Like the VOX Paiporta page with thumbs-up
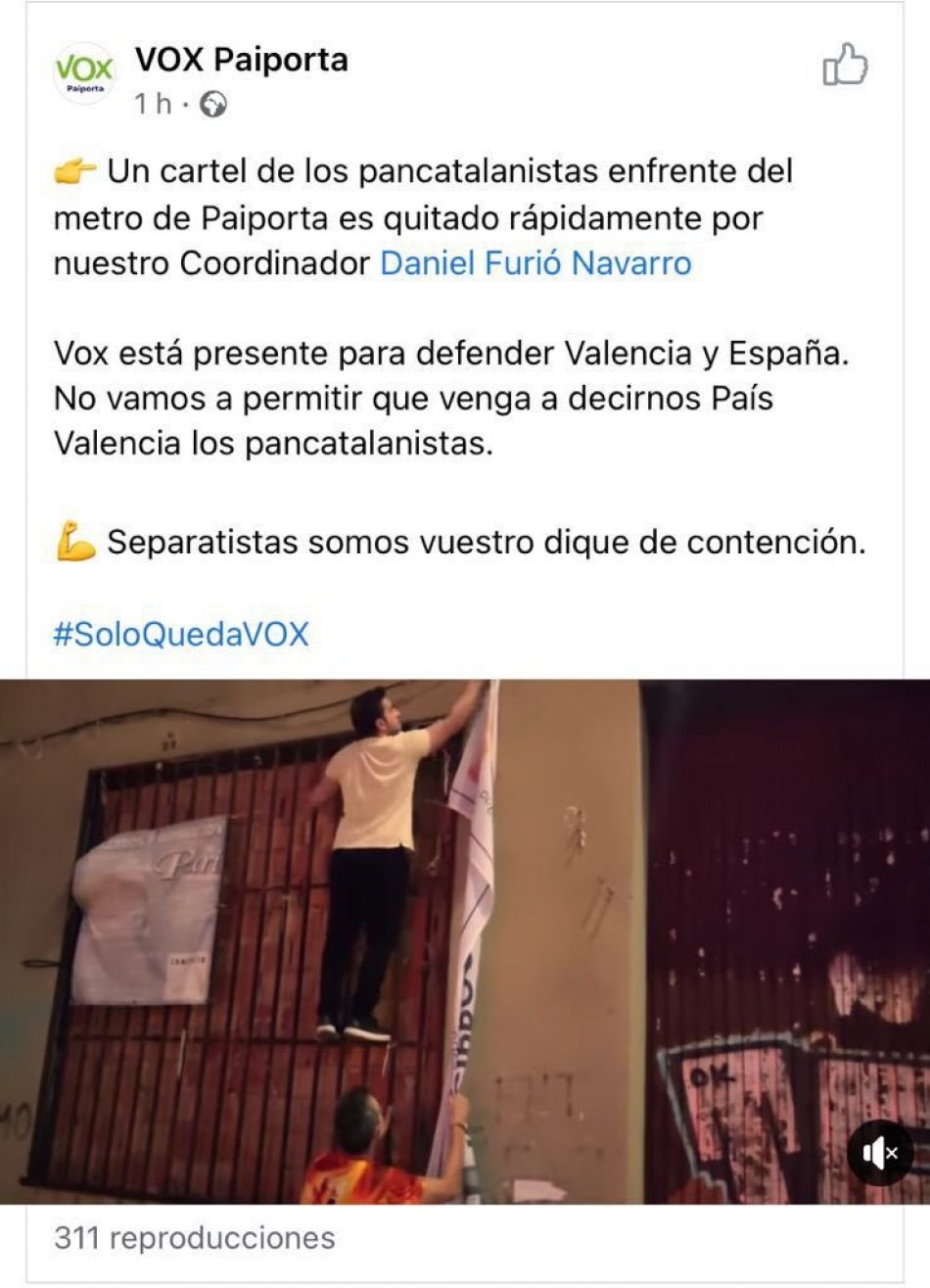The width and height of the screenshot is (930, 1288). pyautogui.click(x=845, y=67)
